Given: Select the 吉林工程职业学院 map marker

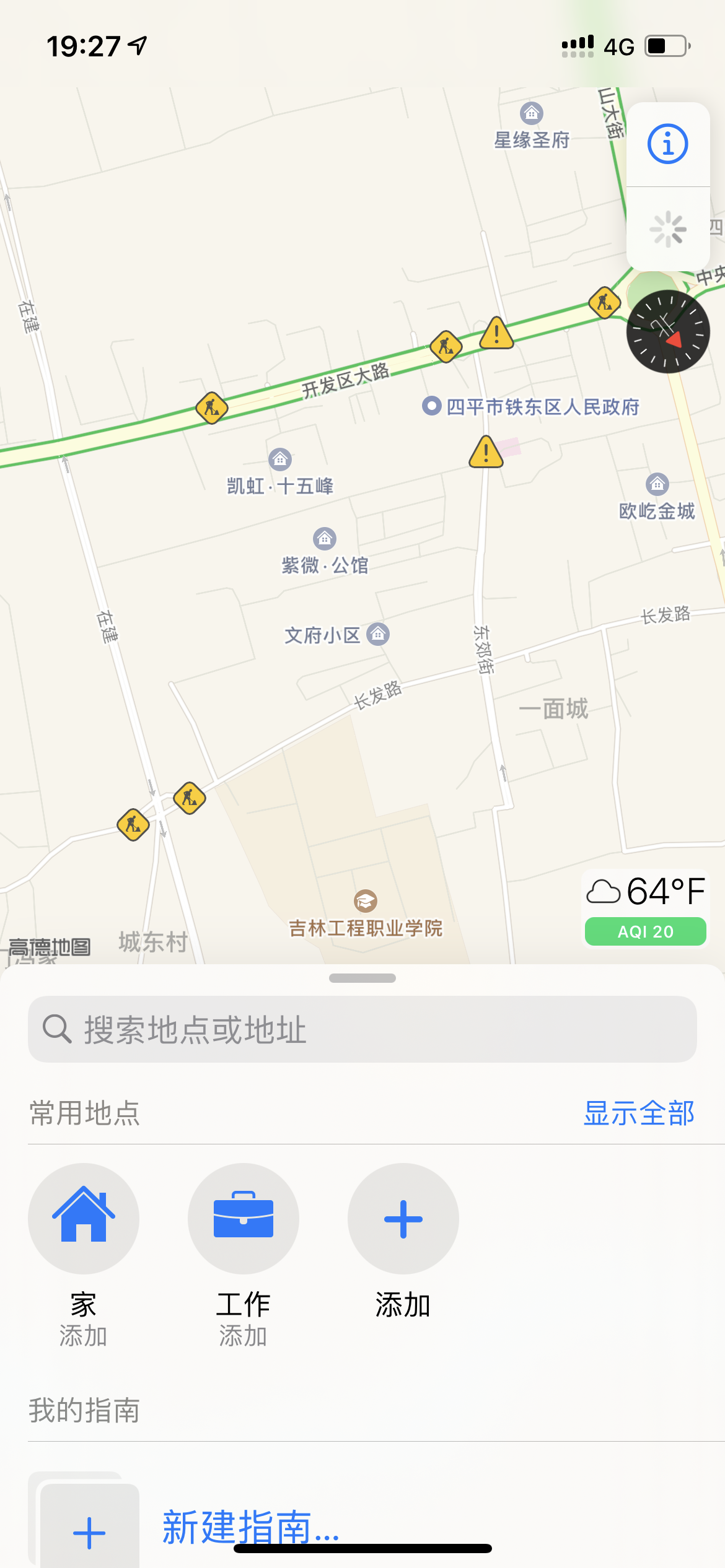Looking at the screenshot, I should [366, 901].
